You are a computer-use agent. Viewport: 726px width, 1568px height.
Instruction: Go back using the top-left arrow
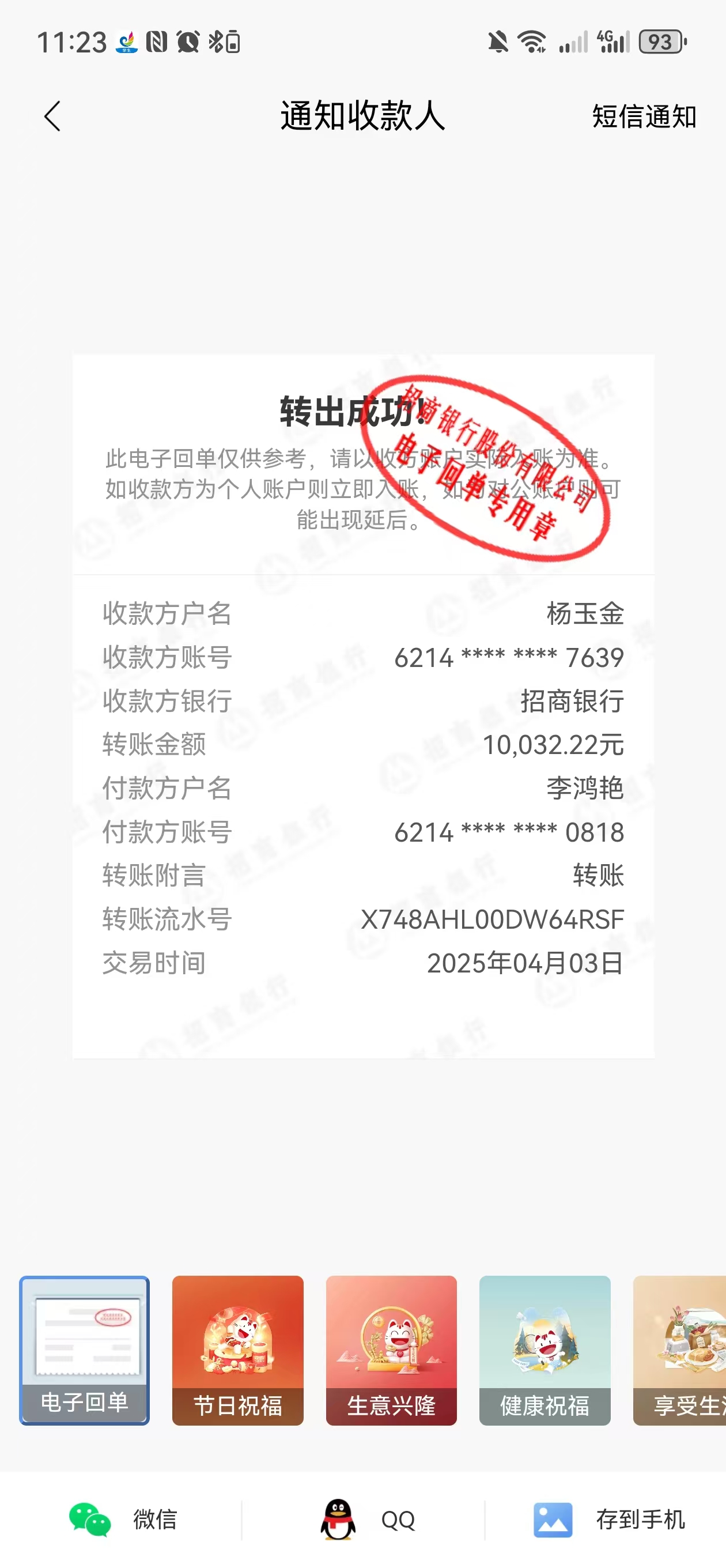click(x=52, y=116)
